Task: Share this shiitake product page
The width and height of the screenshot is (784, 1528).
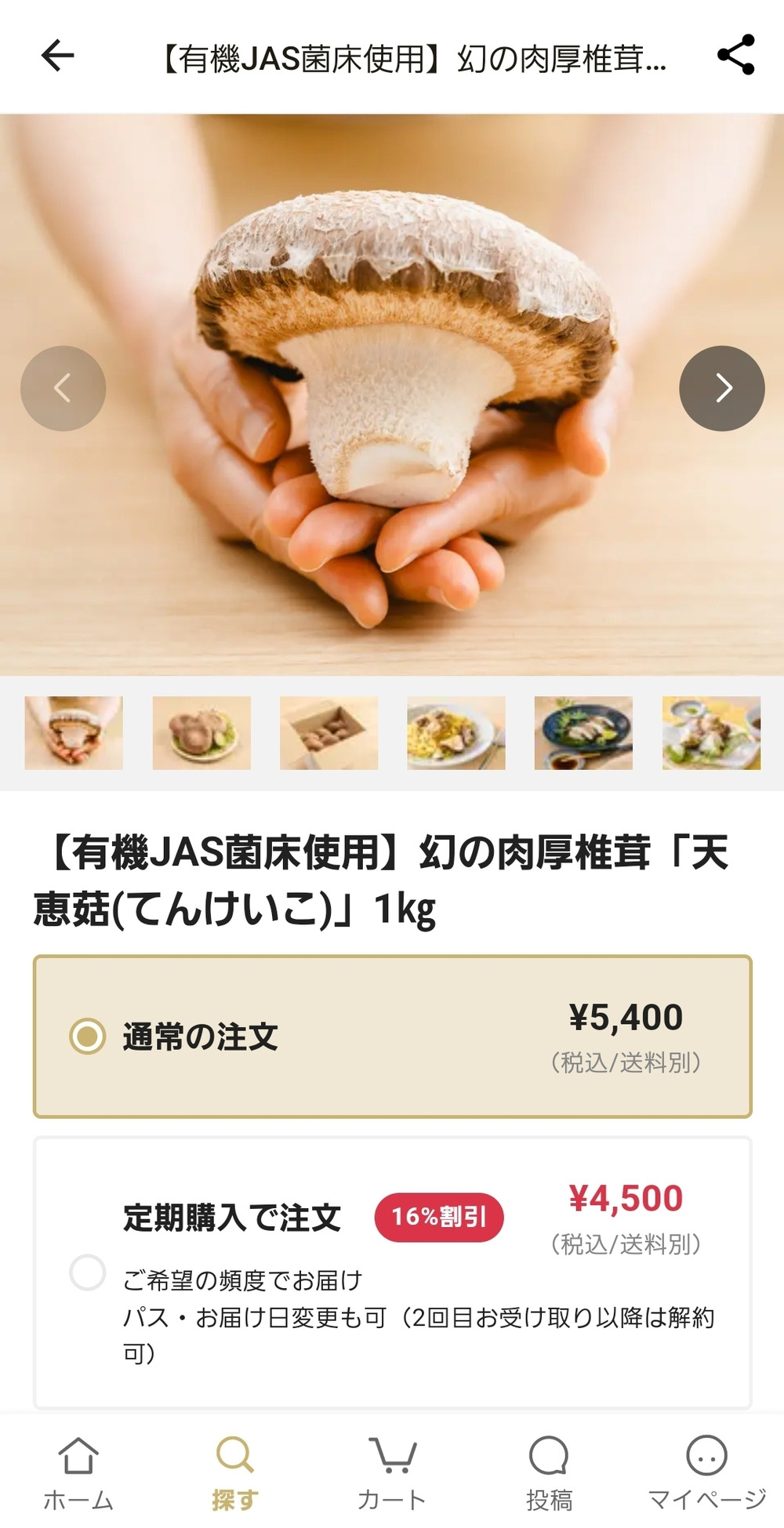Action: coord(735,55)
